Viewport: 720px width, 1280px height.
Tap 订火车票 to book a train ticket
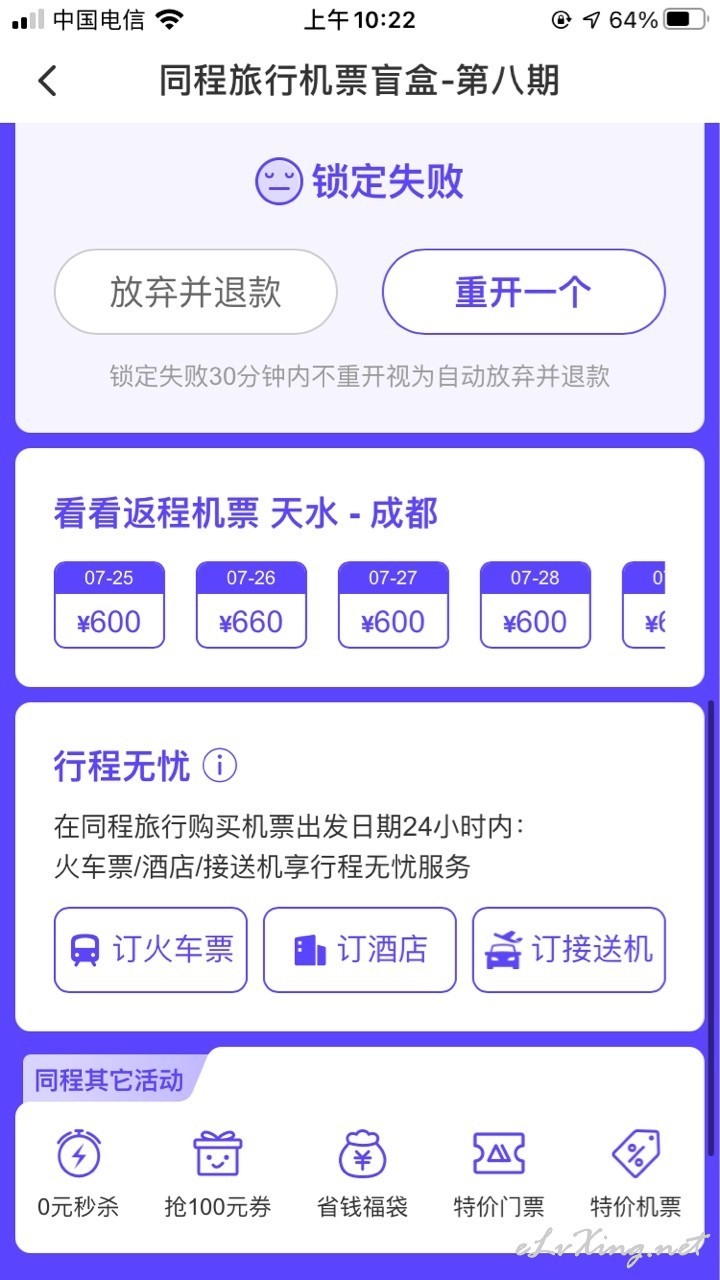click(x=150, y=950)
